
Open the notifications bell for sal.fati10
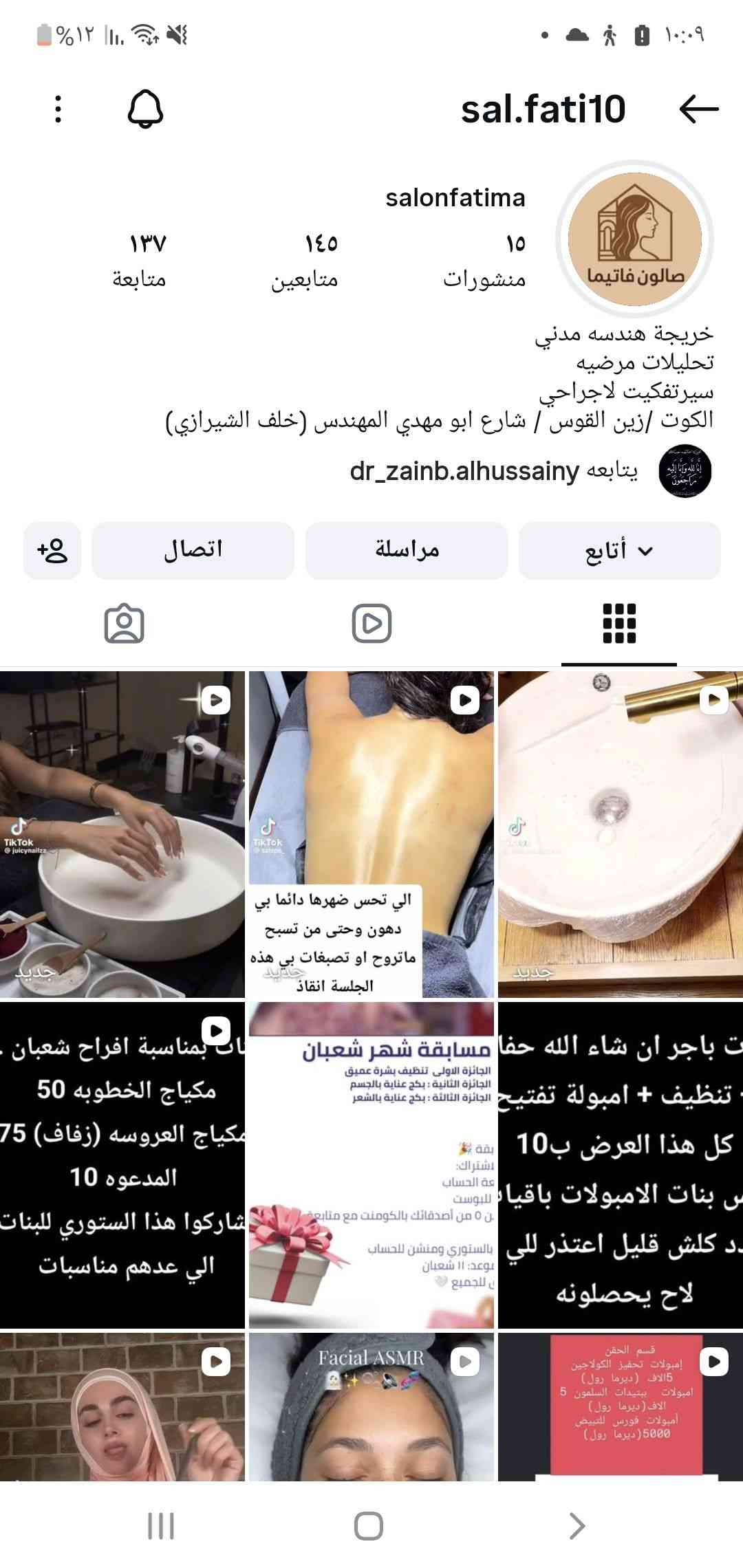(x=145, y=109)
